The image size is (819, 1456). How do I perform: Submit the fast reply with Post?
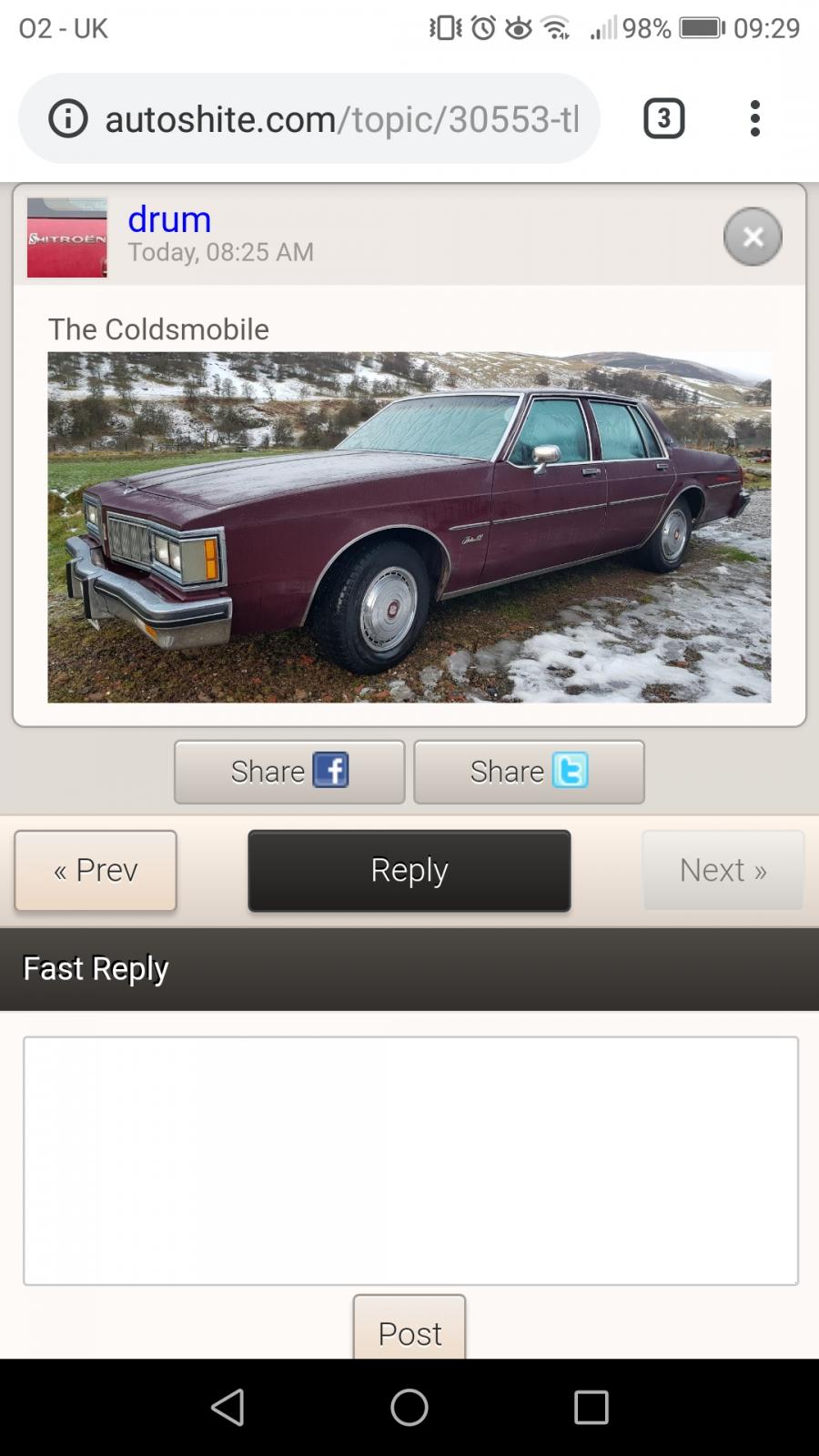tap(409, 1330)
